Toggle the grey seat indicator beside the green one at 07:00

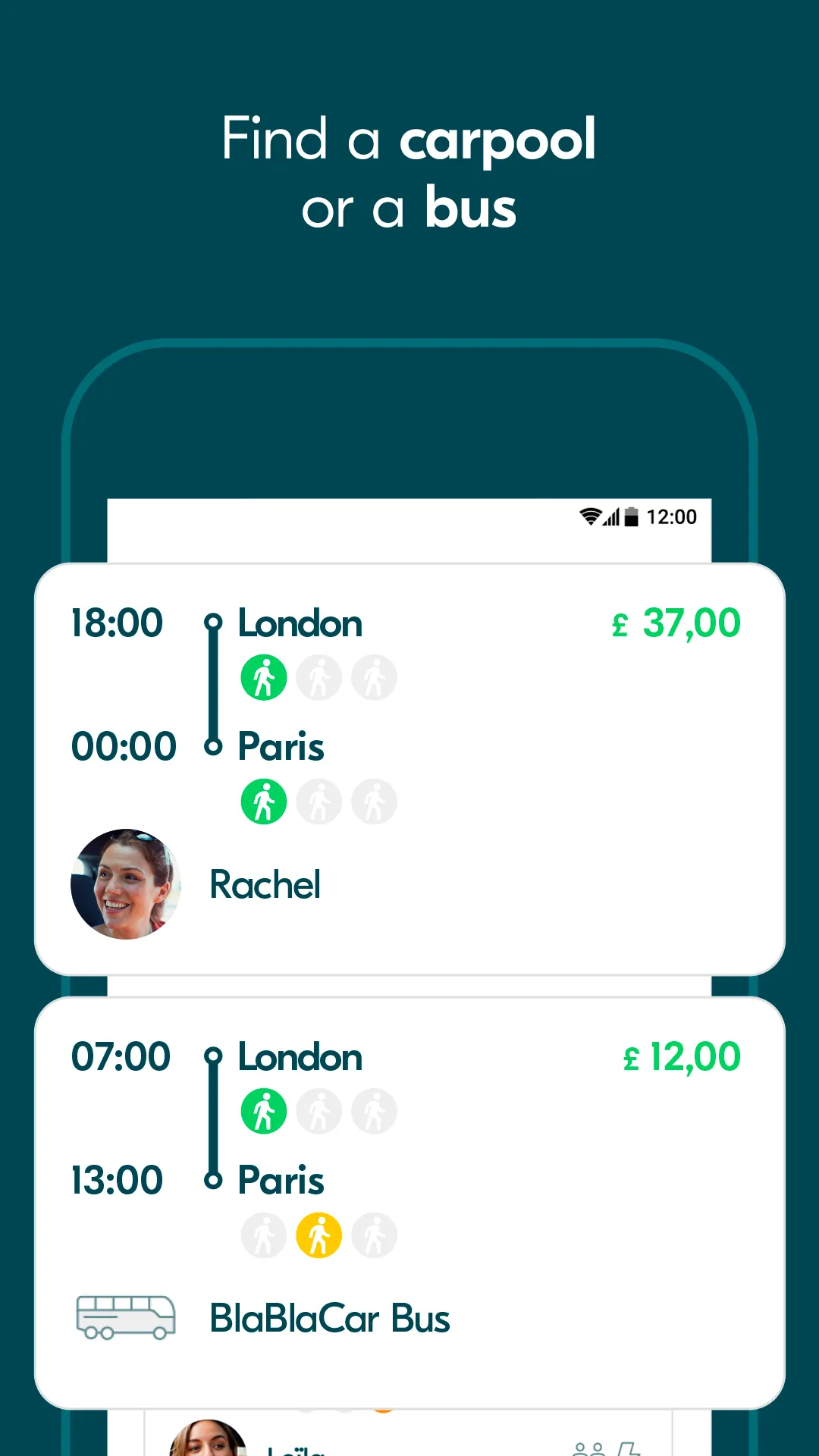(318, 1111)
